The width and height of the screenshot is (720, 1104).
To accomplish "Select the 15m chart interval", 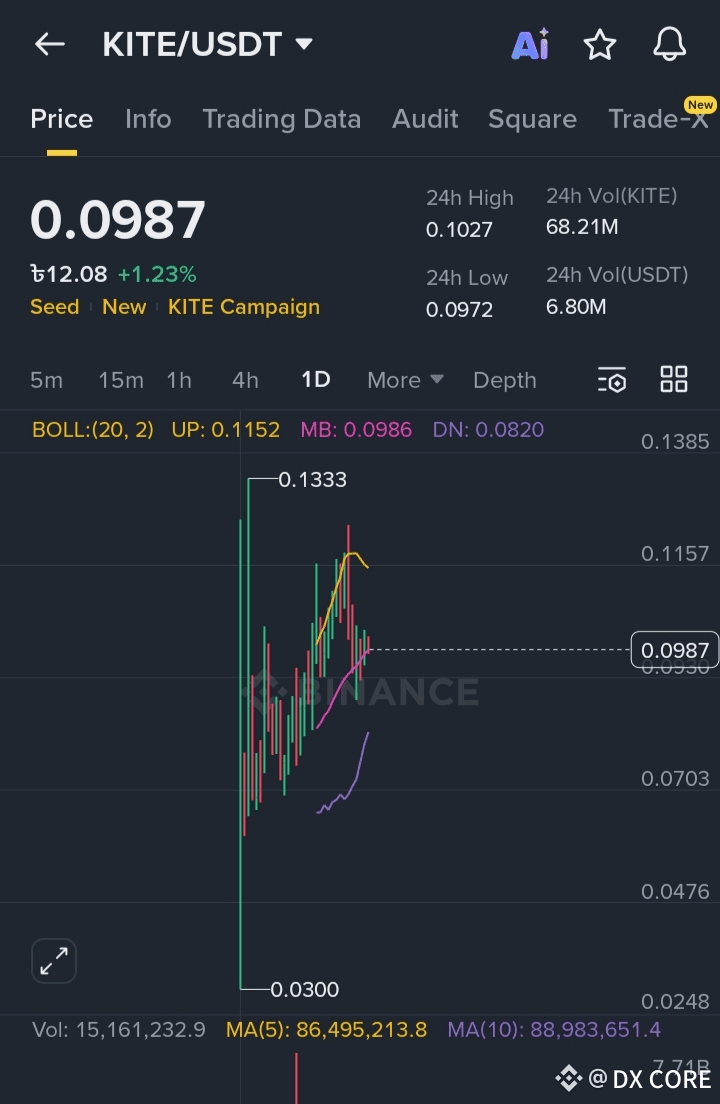I will [x=121, y=380].
